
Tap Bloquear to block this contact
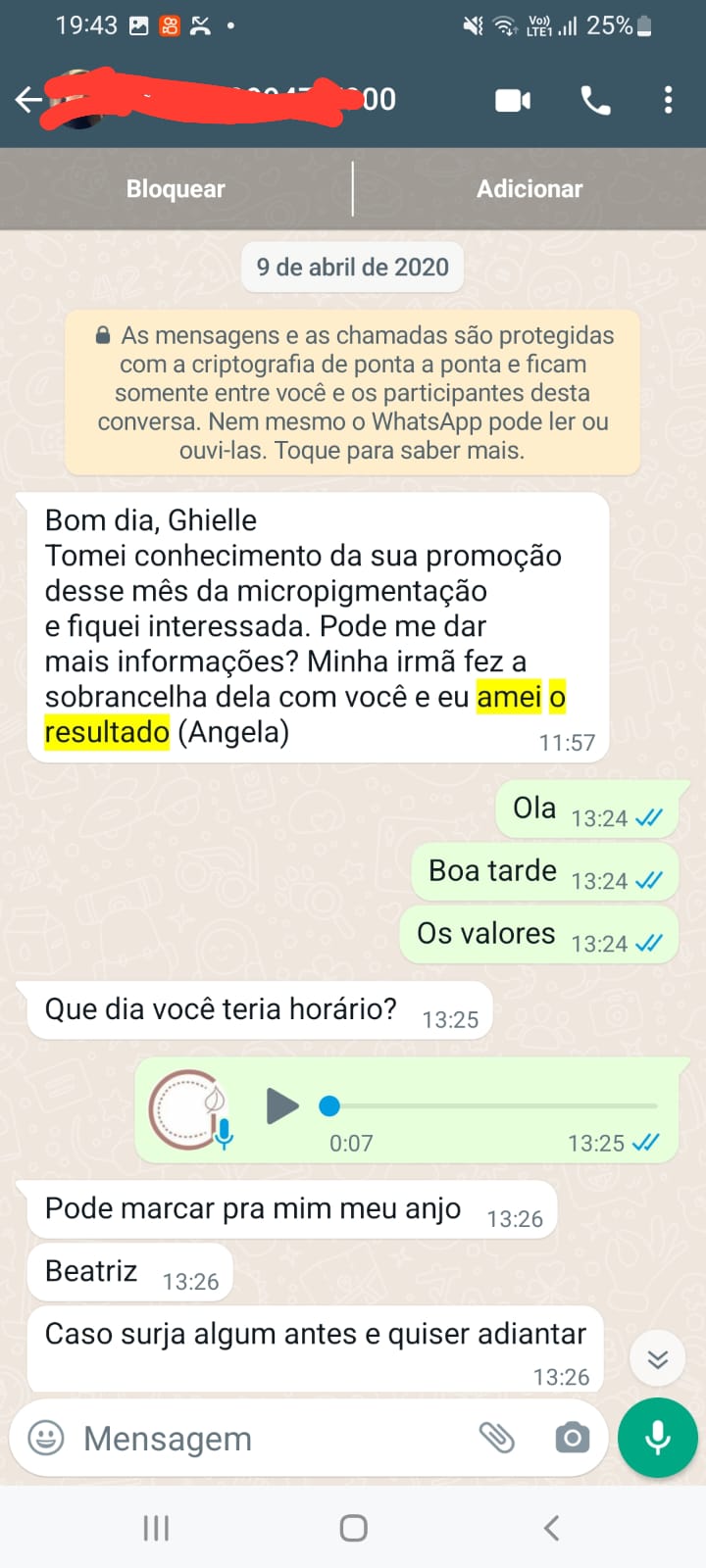[x=176, y=189]
